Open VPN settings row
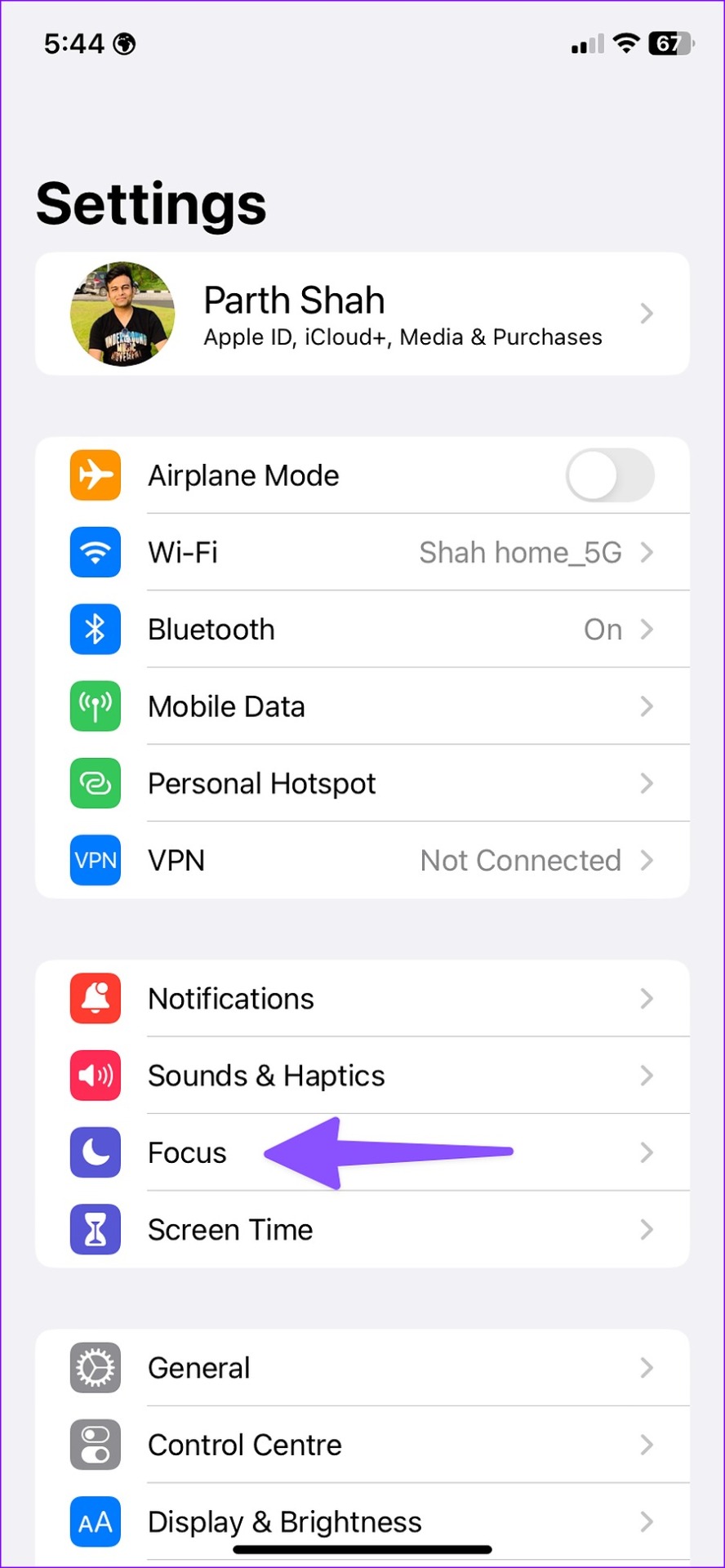The height and width of the screenshot is (1568, 725). click(362, 860)
